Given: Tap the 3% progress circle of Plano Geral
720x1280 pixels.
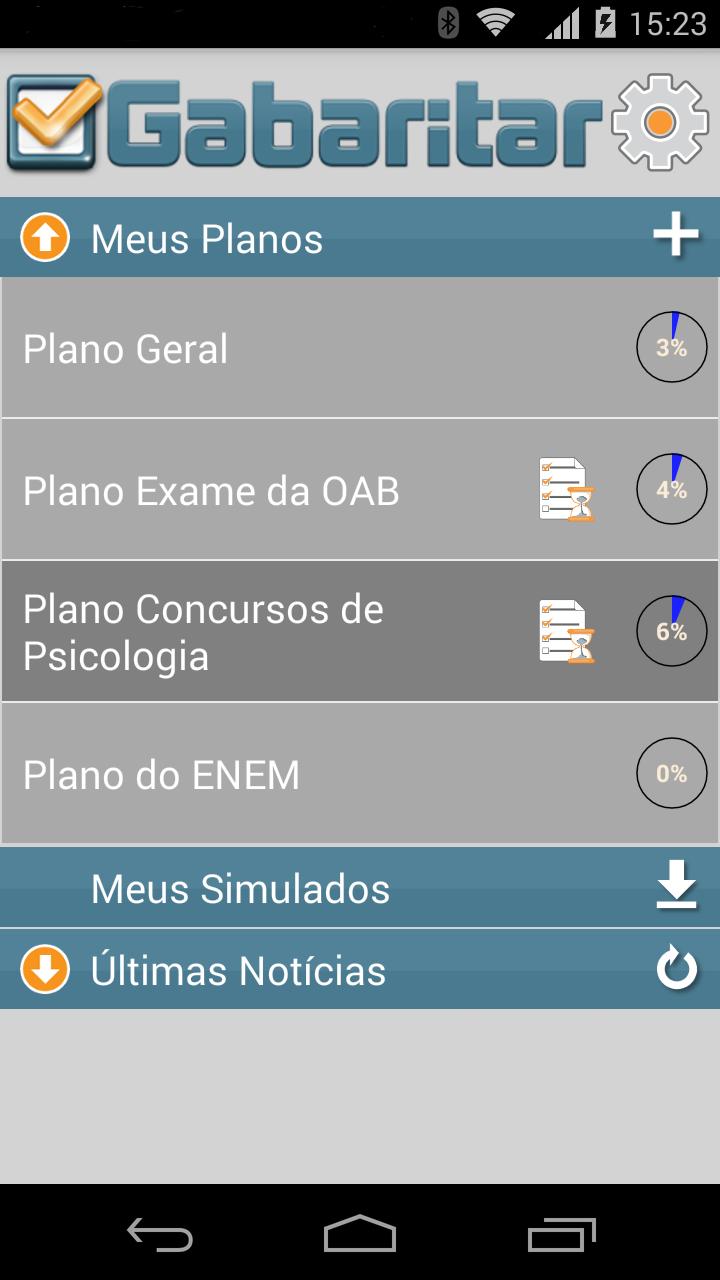Looking at the screenshot, I should [671, 346].
